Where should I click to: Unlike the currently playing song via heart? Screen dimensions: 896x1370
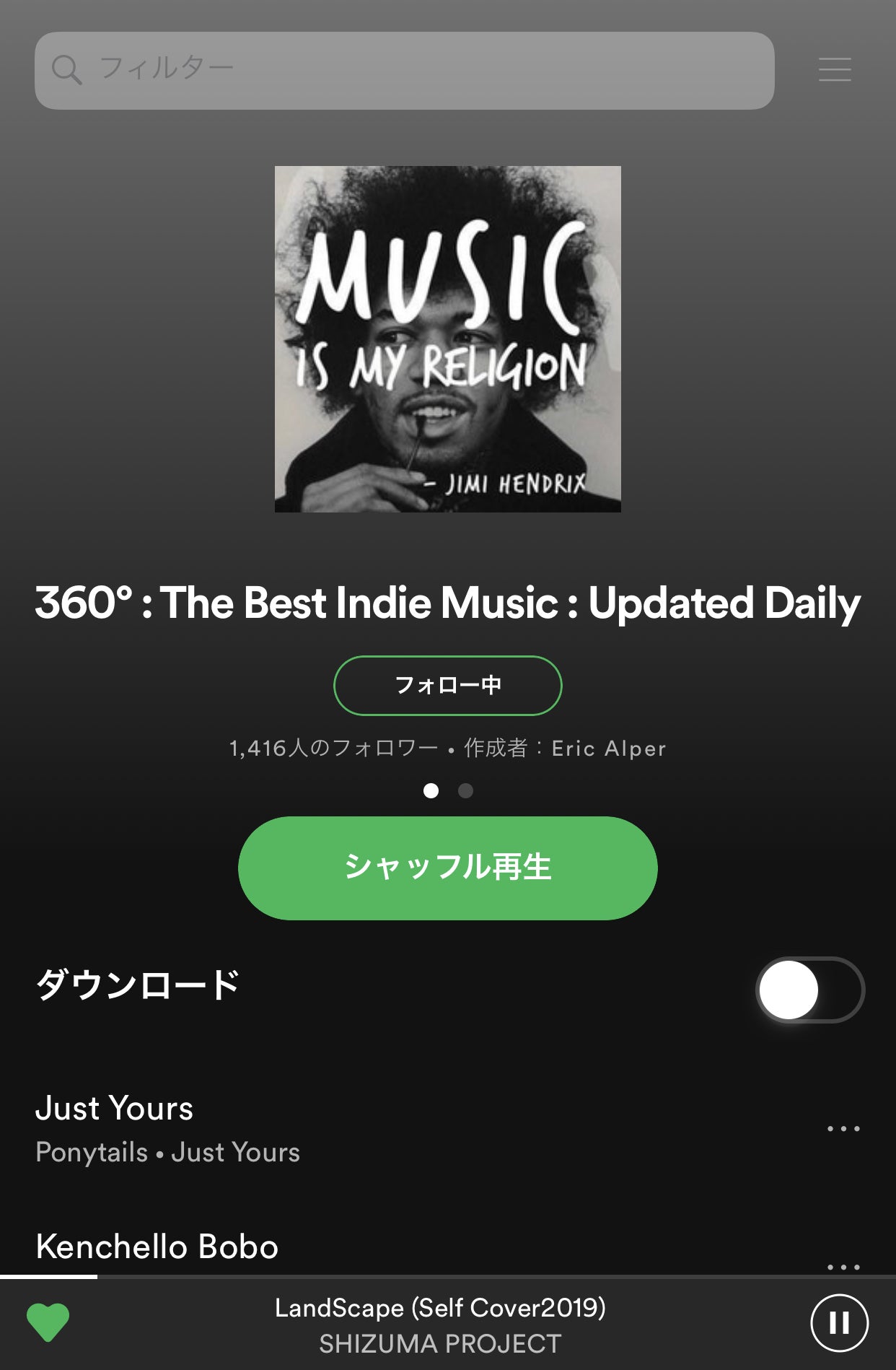click(48, 1322)
